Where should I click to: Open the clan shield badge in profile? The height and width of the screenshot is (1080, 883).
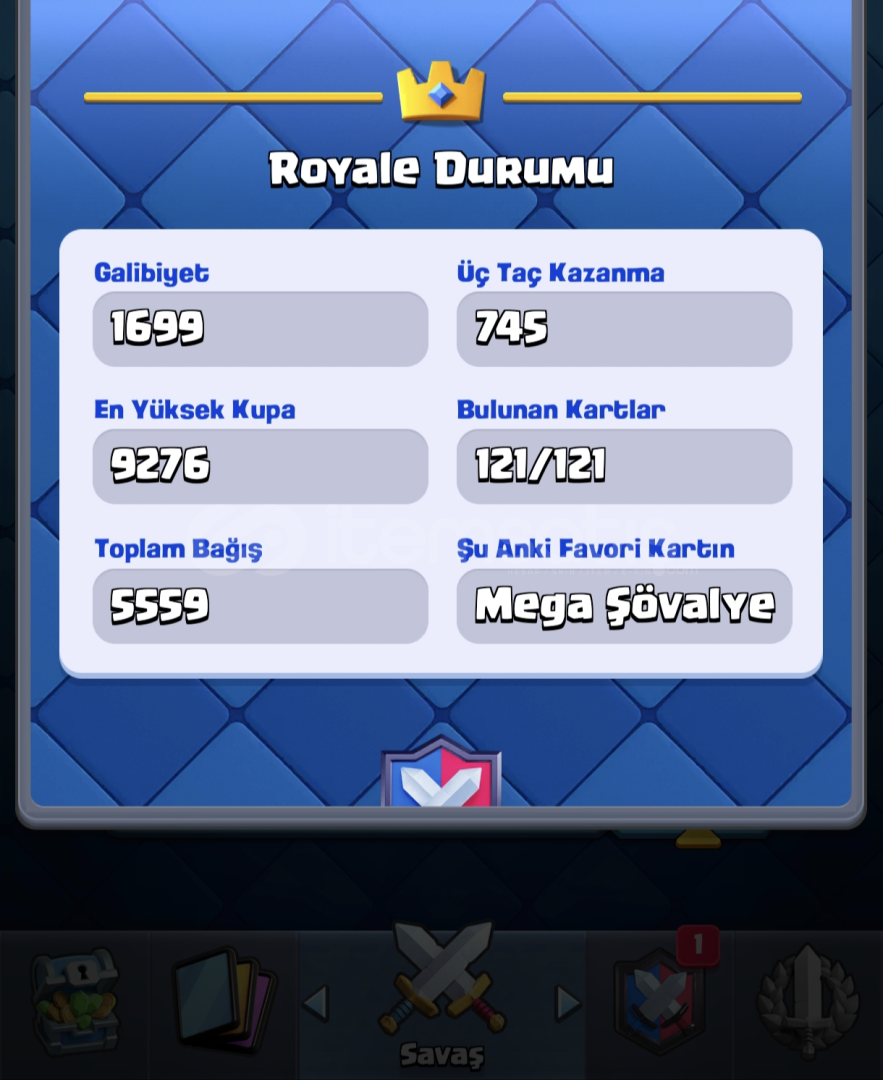(x=441, y=775)
